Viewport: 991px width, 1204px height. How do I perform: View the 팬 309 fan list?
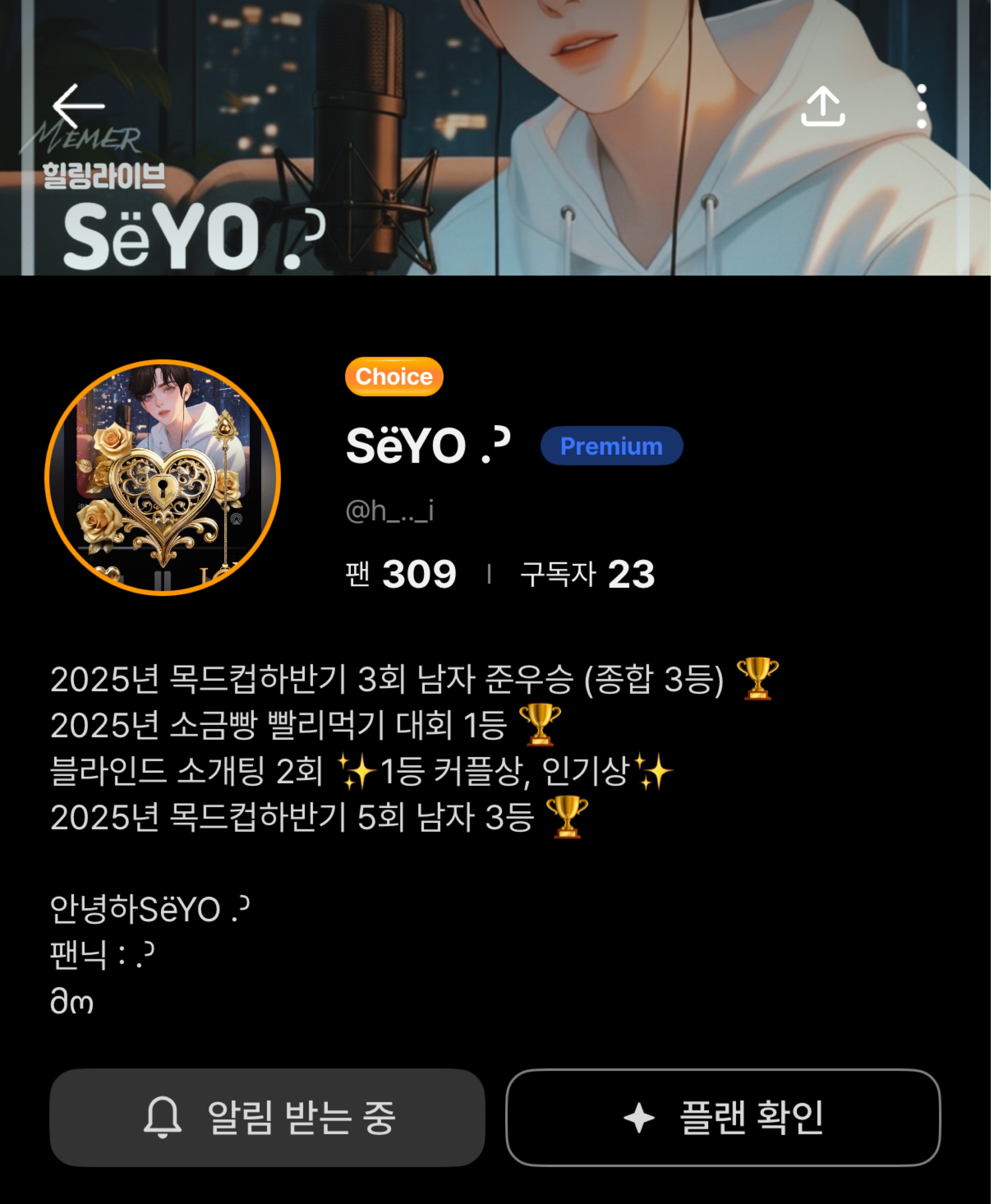pyautogui.click(x=401, y=574)
